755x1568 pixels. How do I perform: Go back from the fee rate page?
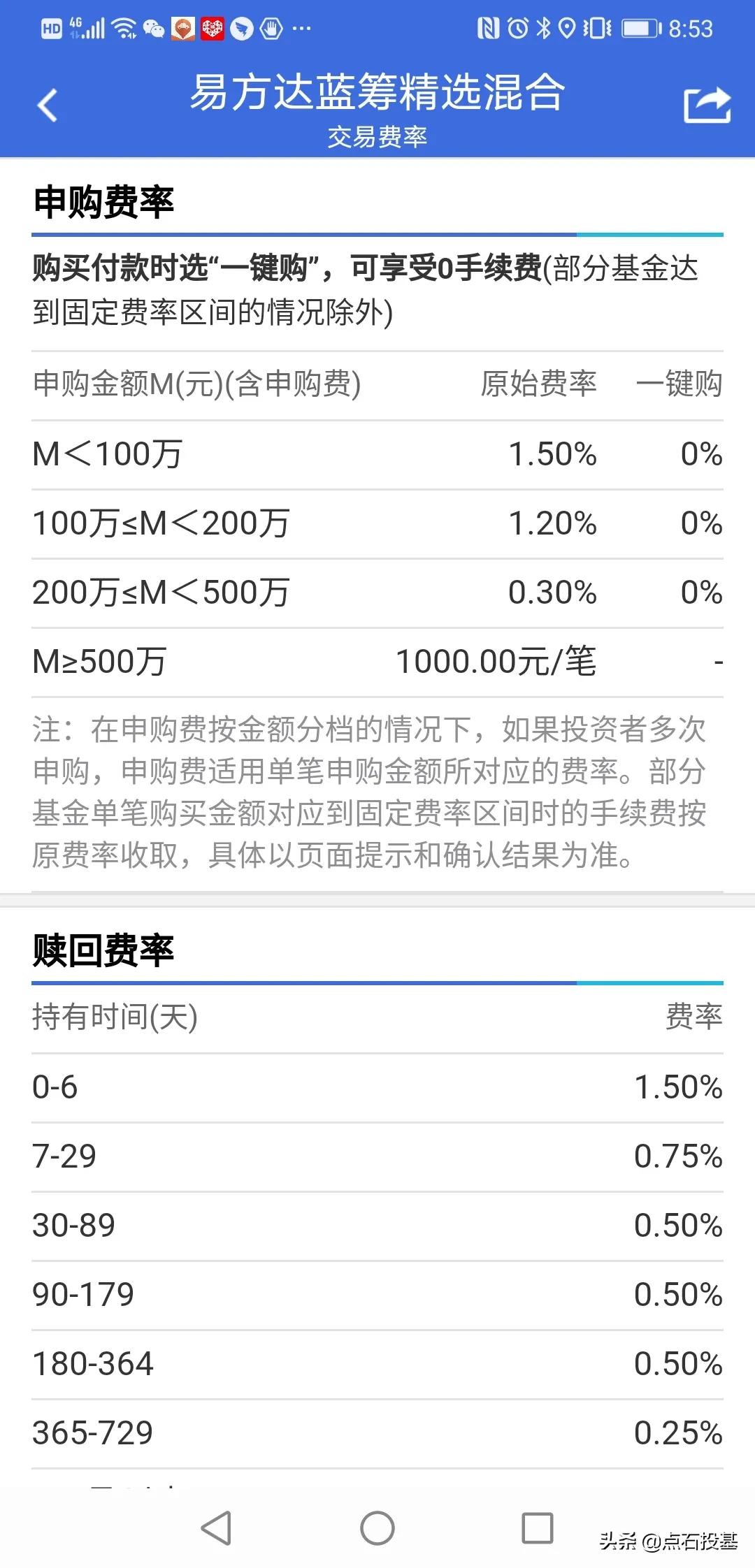point(48,106)
